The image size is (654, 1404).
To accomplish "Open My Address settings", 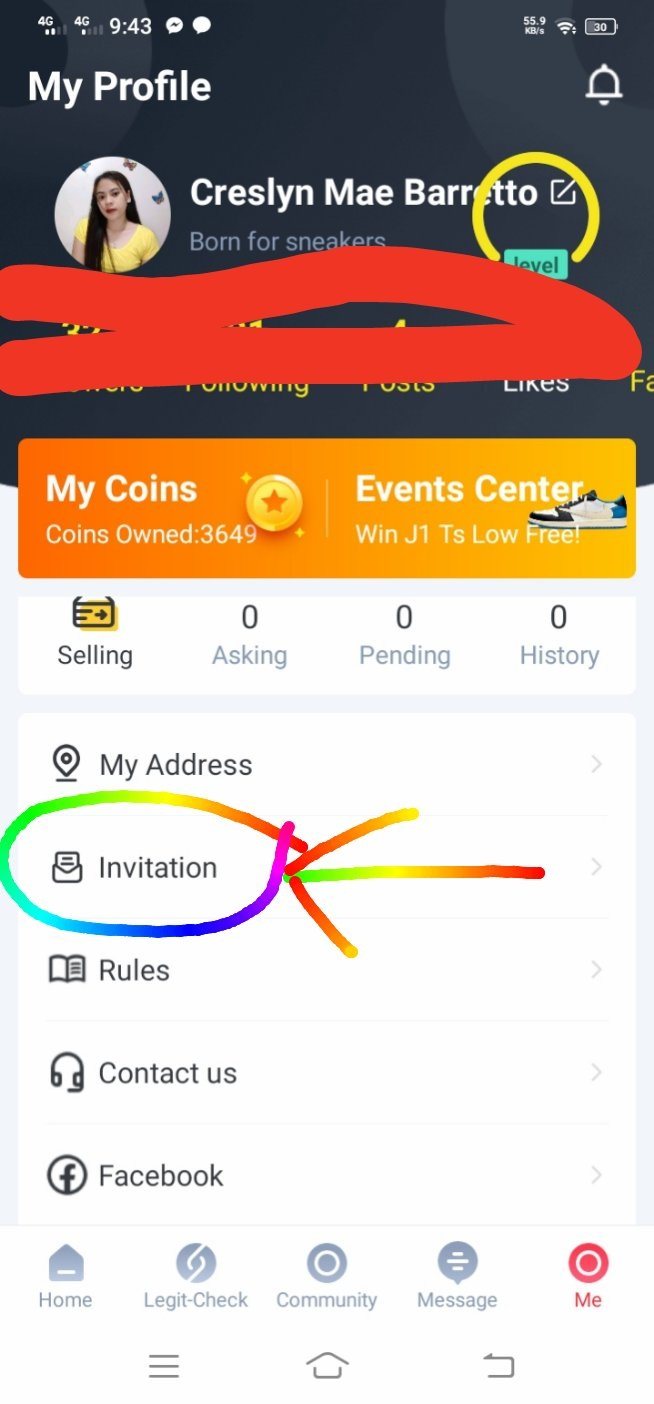I will click(326, 765).
